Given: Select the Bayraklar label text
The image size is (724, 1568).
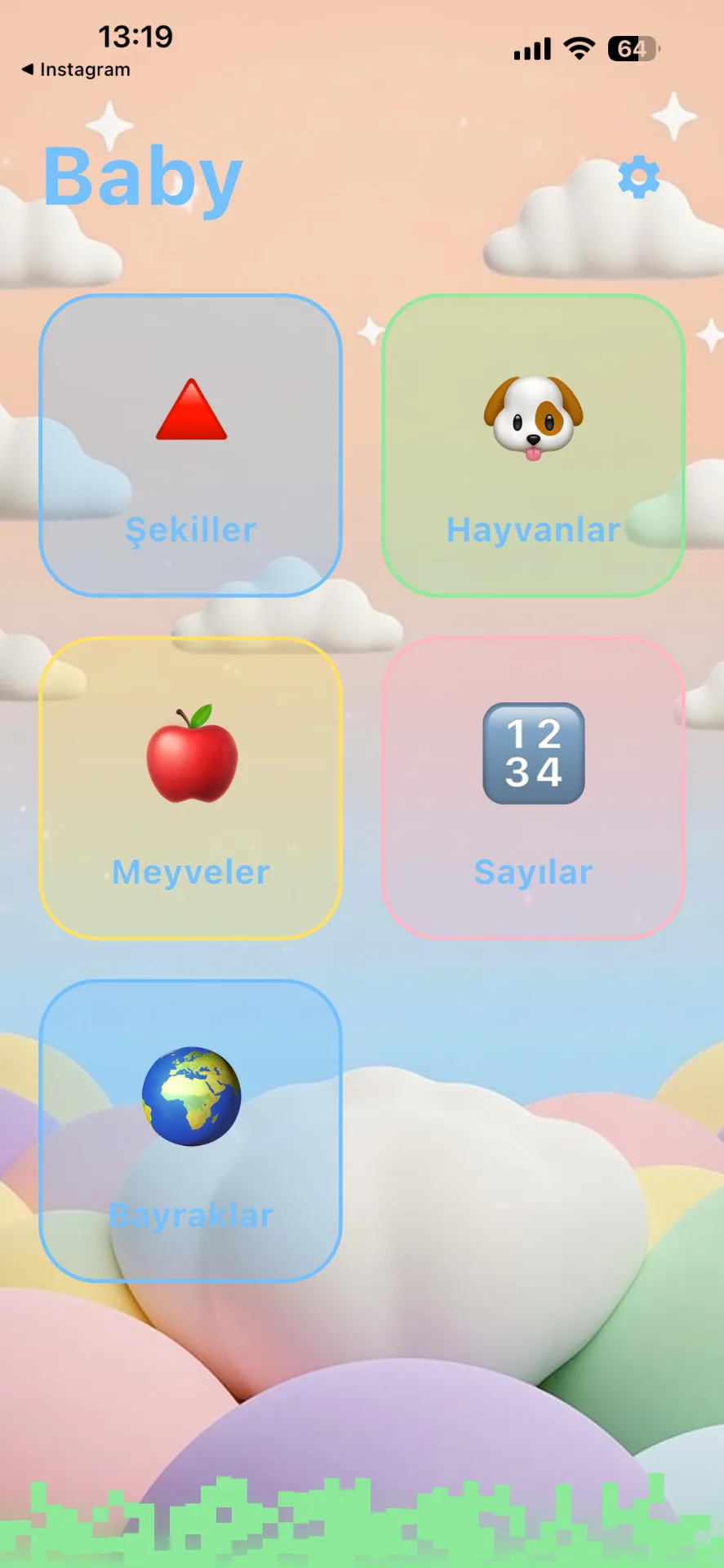Looking at the screenshot, I should [x=192, y=1215].
